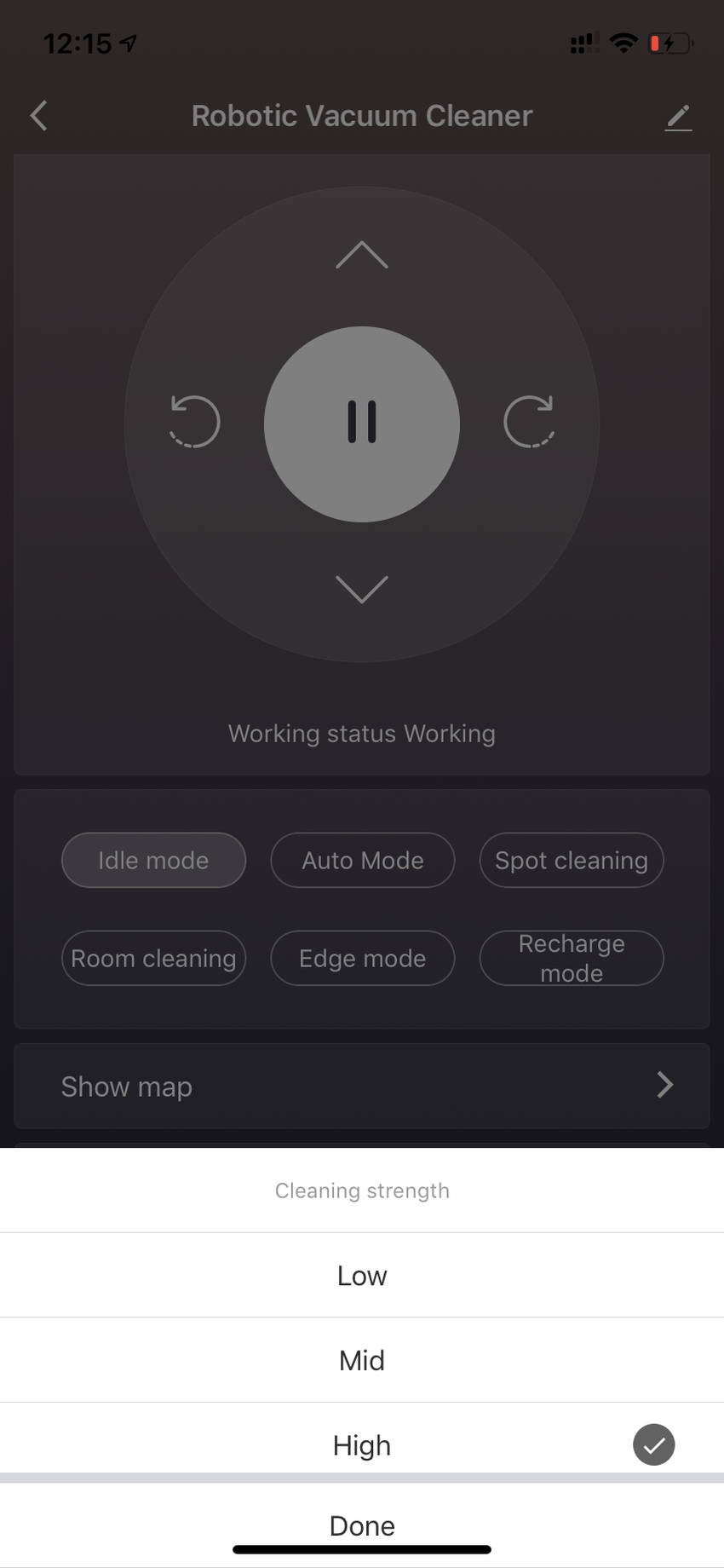Image resolution: width=724 pixels, height=1568 pixels.
Task: Tap Done to confirm cleaning strength
Action: tap(362, 1525)
